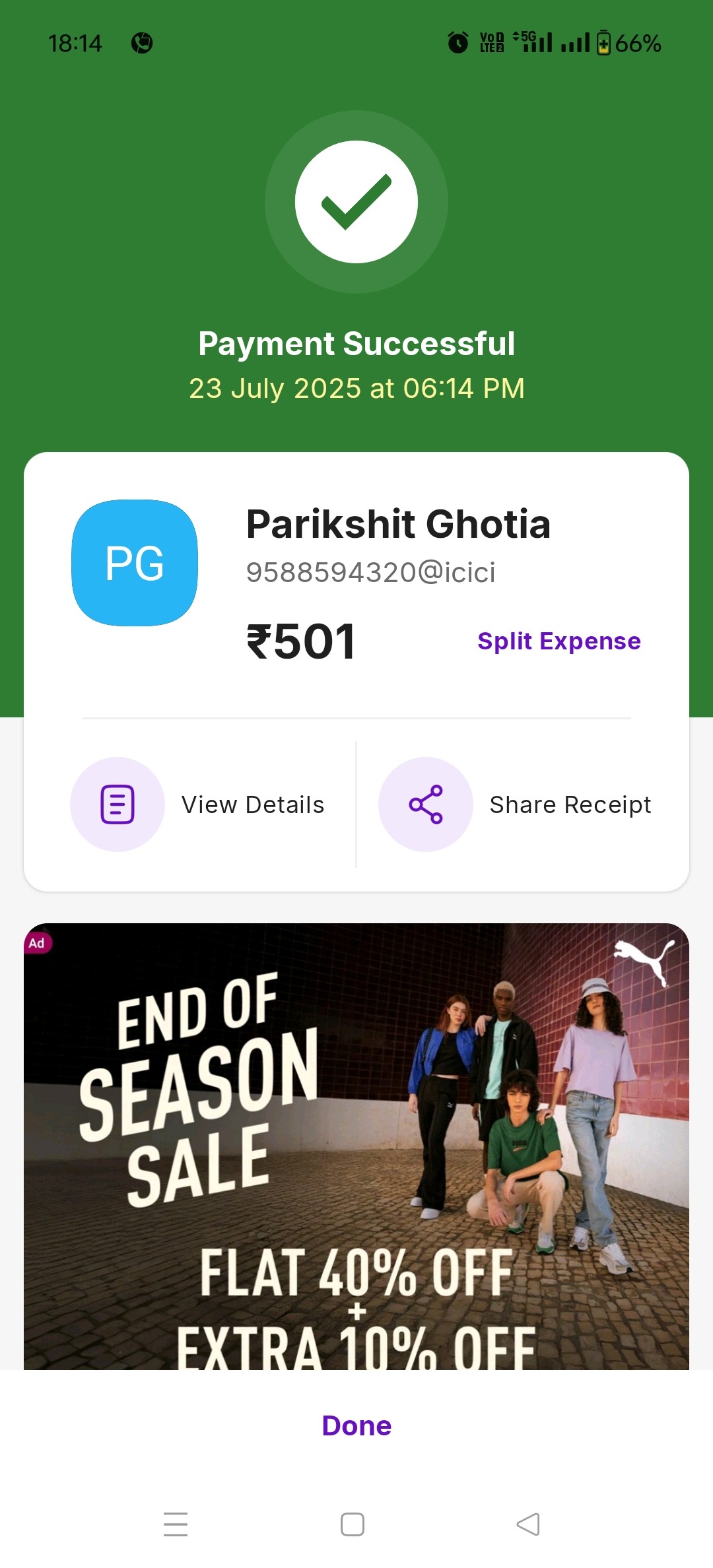Tap the Split Expense link
This screenshot has width=713, height=1568.
coord(559,641)
